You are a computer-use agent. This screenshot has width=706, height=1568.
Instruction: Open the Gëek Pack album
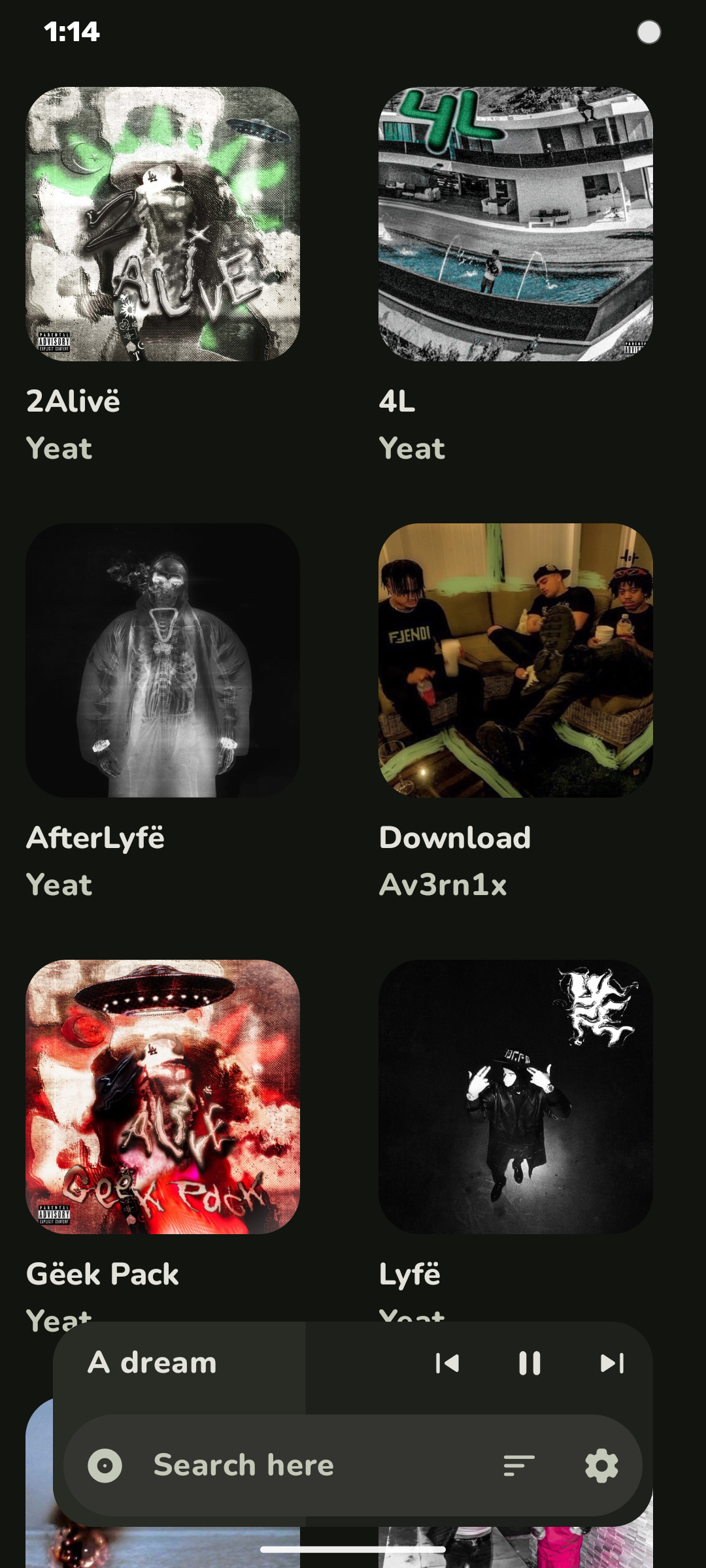(x=163, y=1096)
